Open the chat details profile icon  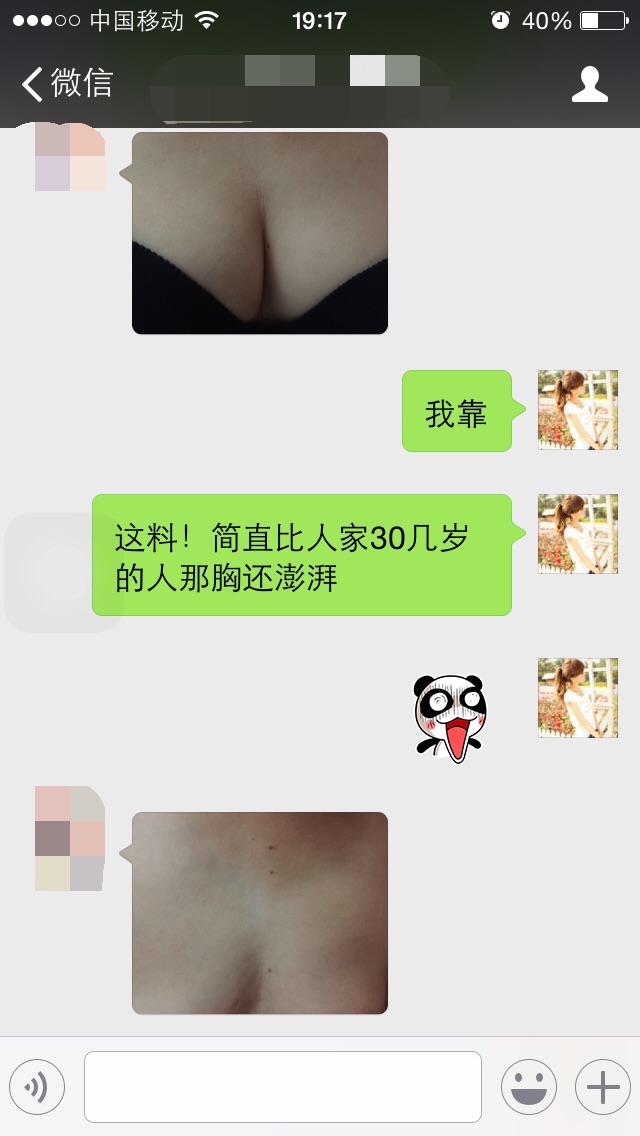(589, 84)
